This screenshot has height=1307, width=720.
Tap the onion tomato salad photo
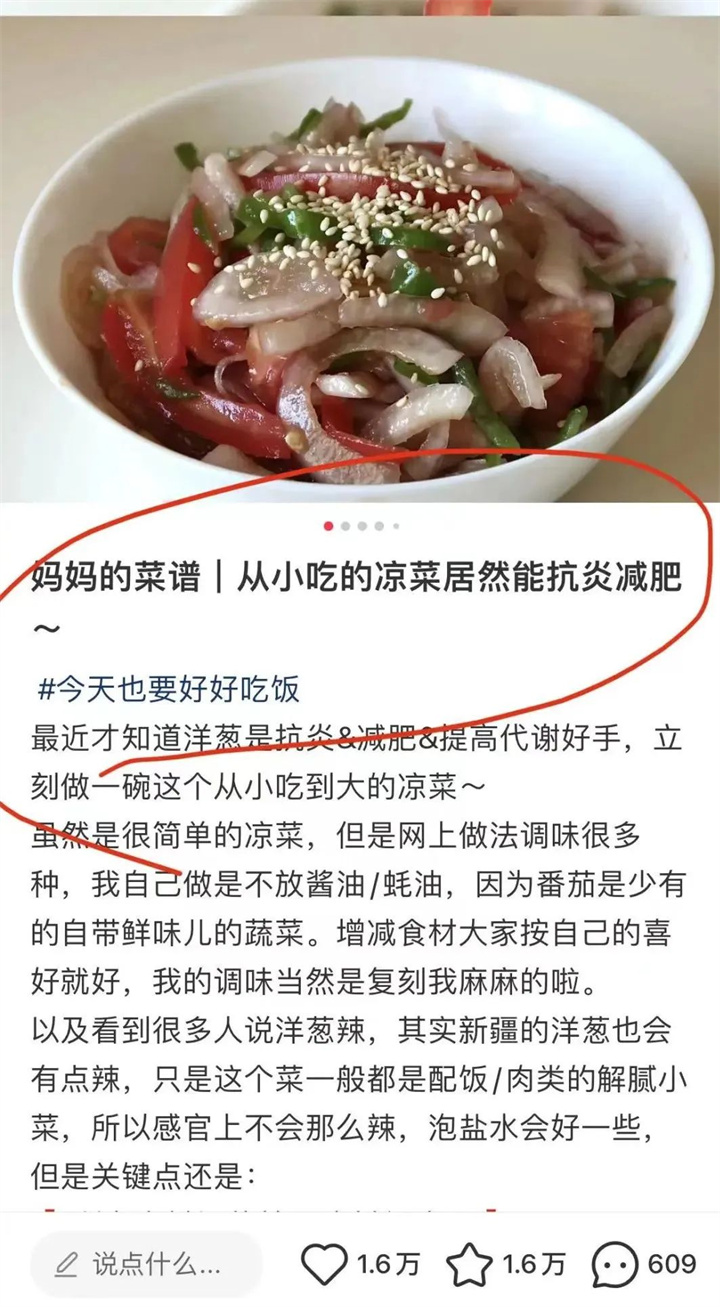point(360,250)
